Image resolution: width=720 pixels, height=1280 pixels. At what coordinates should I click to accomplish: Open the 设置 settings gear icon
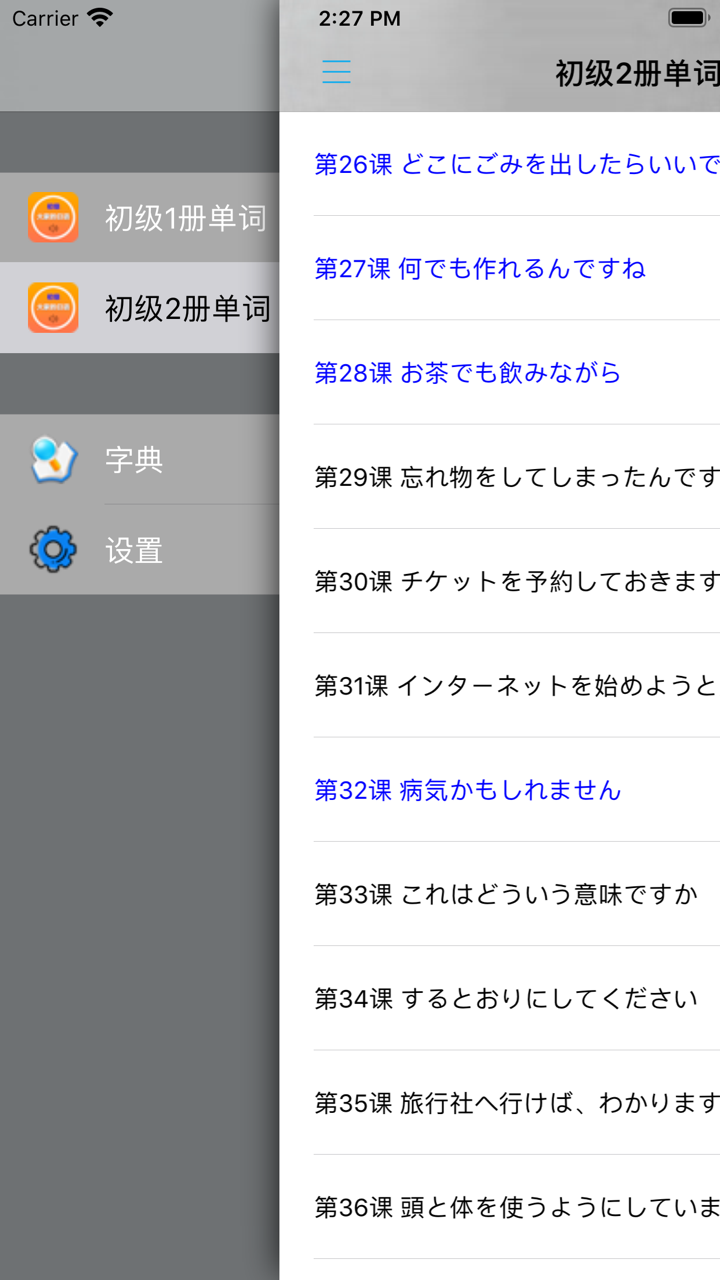point(52,551)
